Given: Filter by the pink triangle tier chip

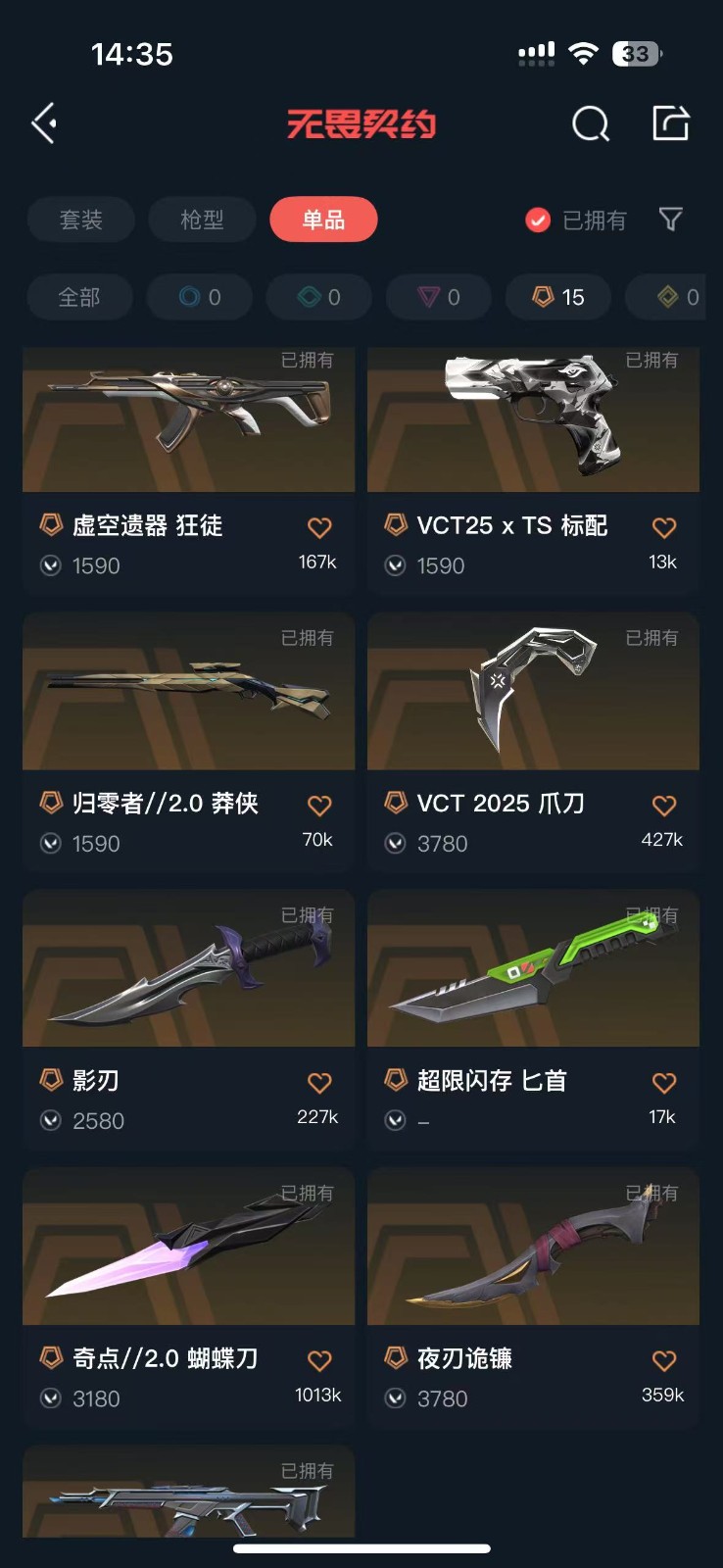Looking at the screenshot, I should [x=439, y=297].
